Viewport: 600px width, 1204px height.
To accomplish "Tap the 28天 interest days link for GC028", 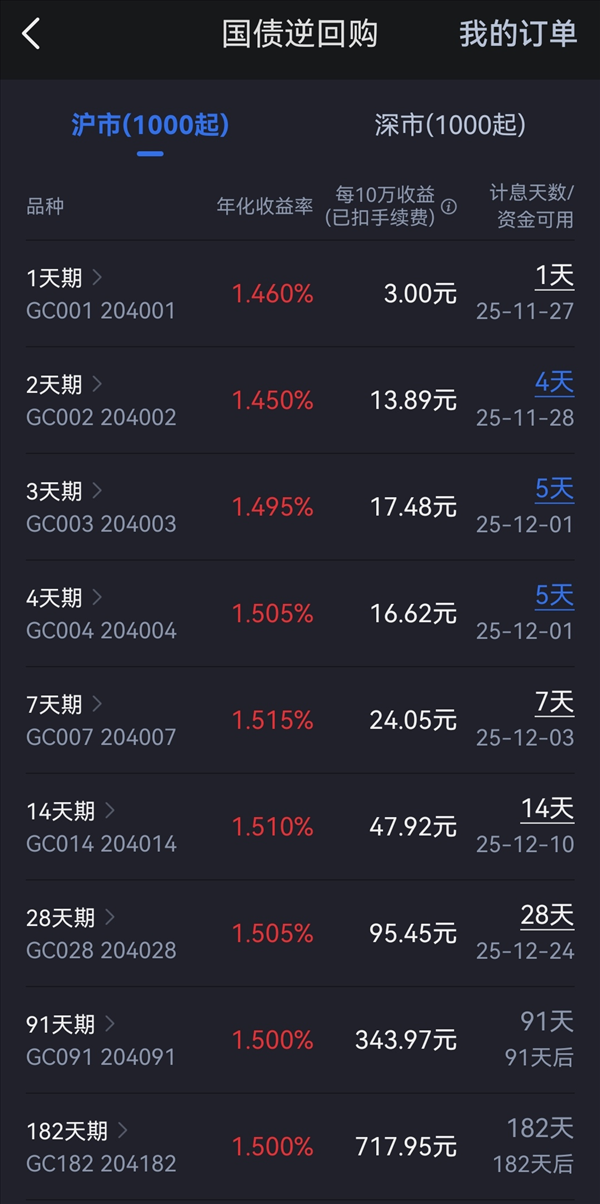I will click(547, 915).
